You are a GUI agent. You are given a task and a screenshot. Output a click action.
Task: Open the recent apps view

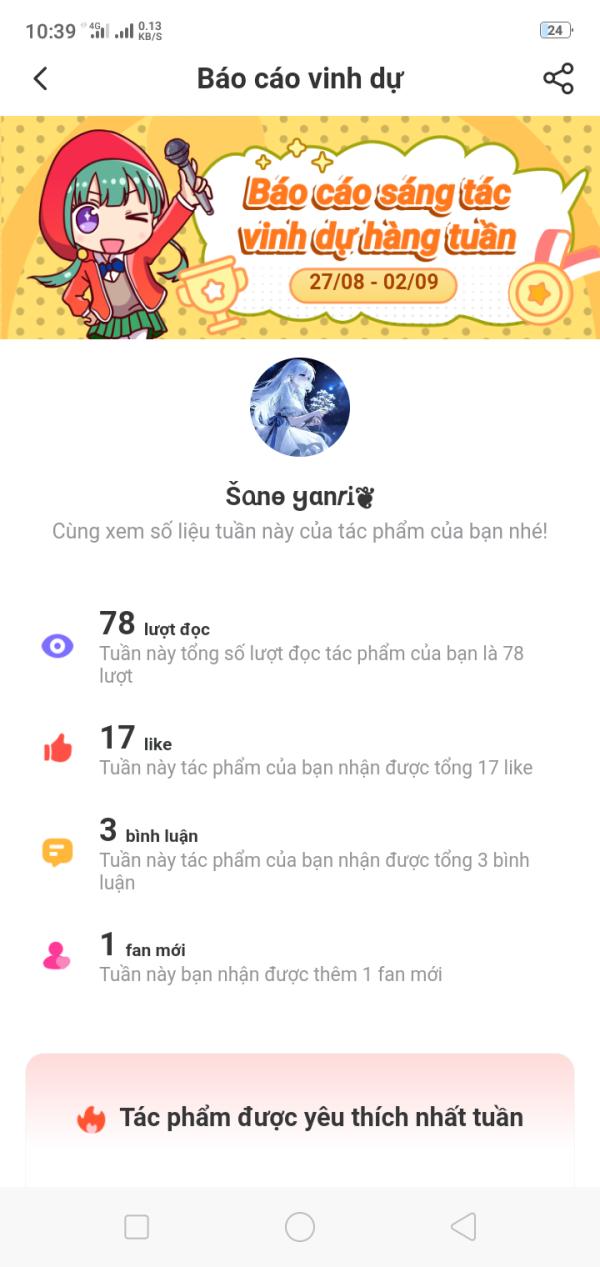tap(137, 1227)
